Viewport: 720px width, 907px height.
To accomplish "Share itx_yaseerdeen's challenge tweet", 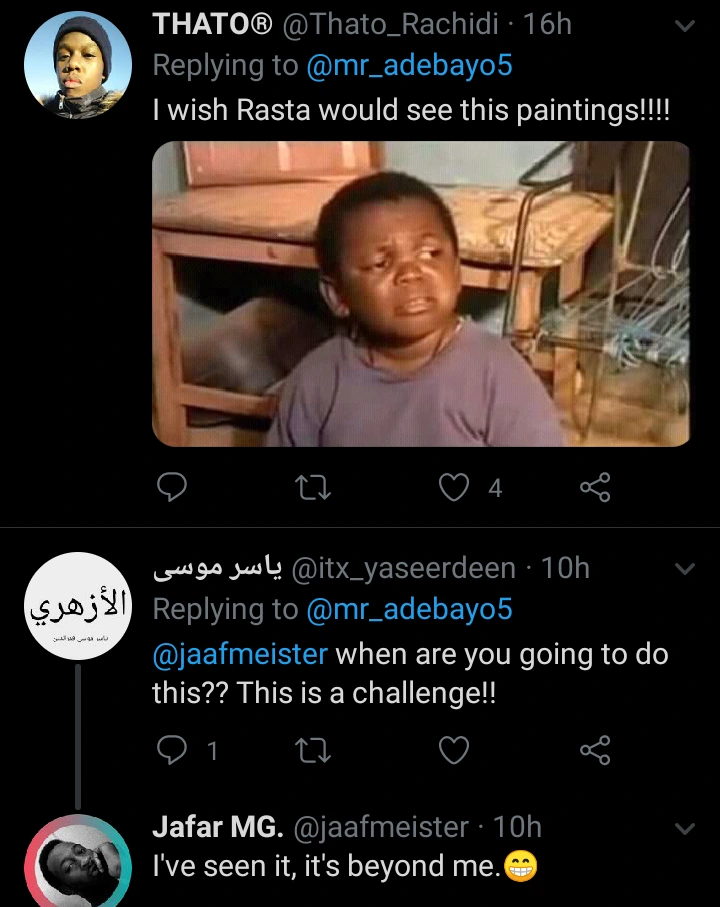I will tap(595, 750).
